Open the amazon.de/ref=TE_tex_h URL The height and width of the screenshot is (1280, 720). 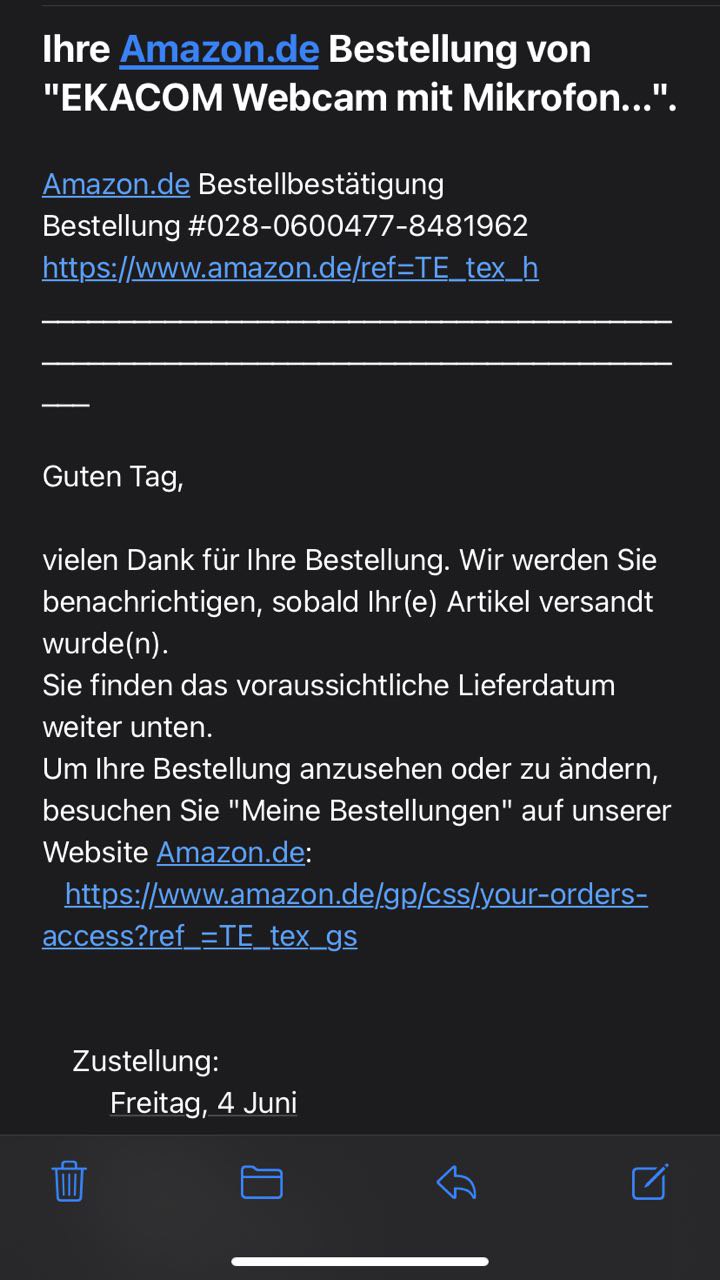pos(290,268)
